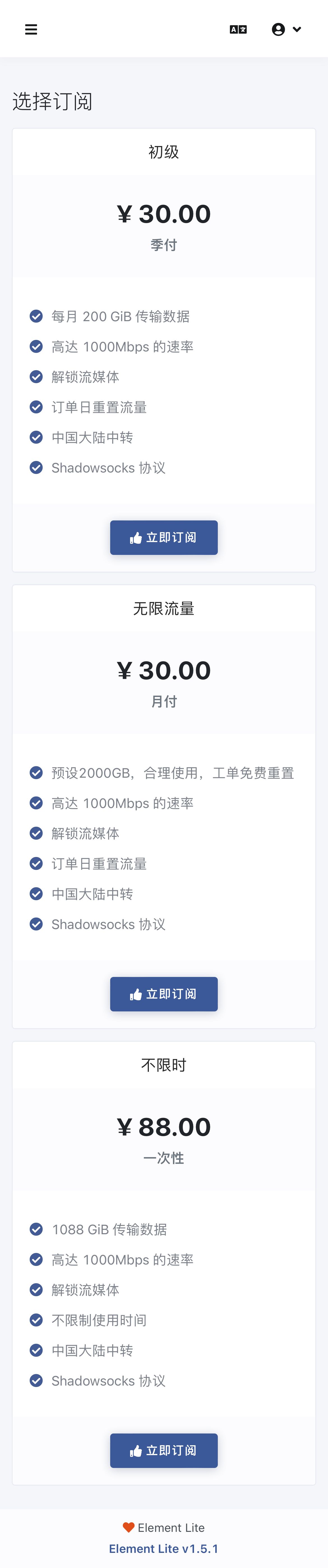Subscribe to the 不限时 plan
The image size is (328, 1568).
coord(164,1451)
